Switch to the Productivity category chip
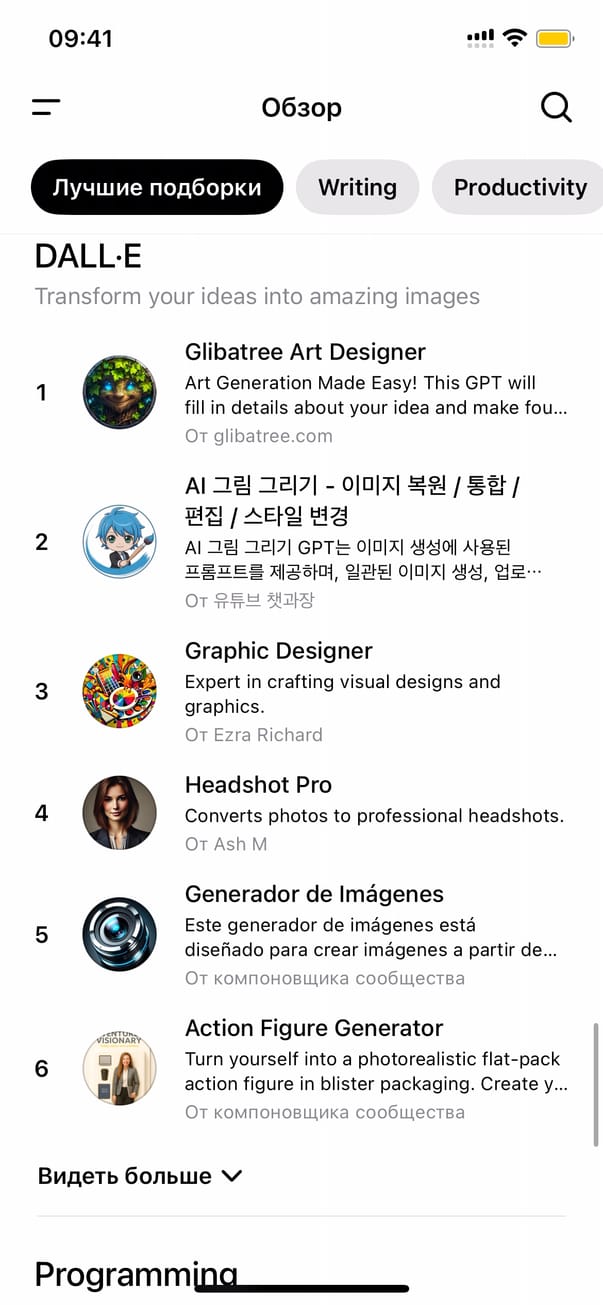603x1305 pixels. point(519,187)
